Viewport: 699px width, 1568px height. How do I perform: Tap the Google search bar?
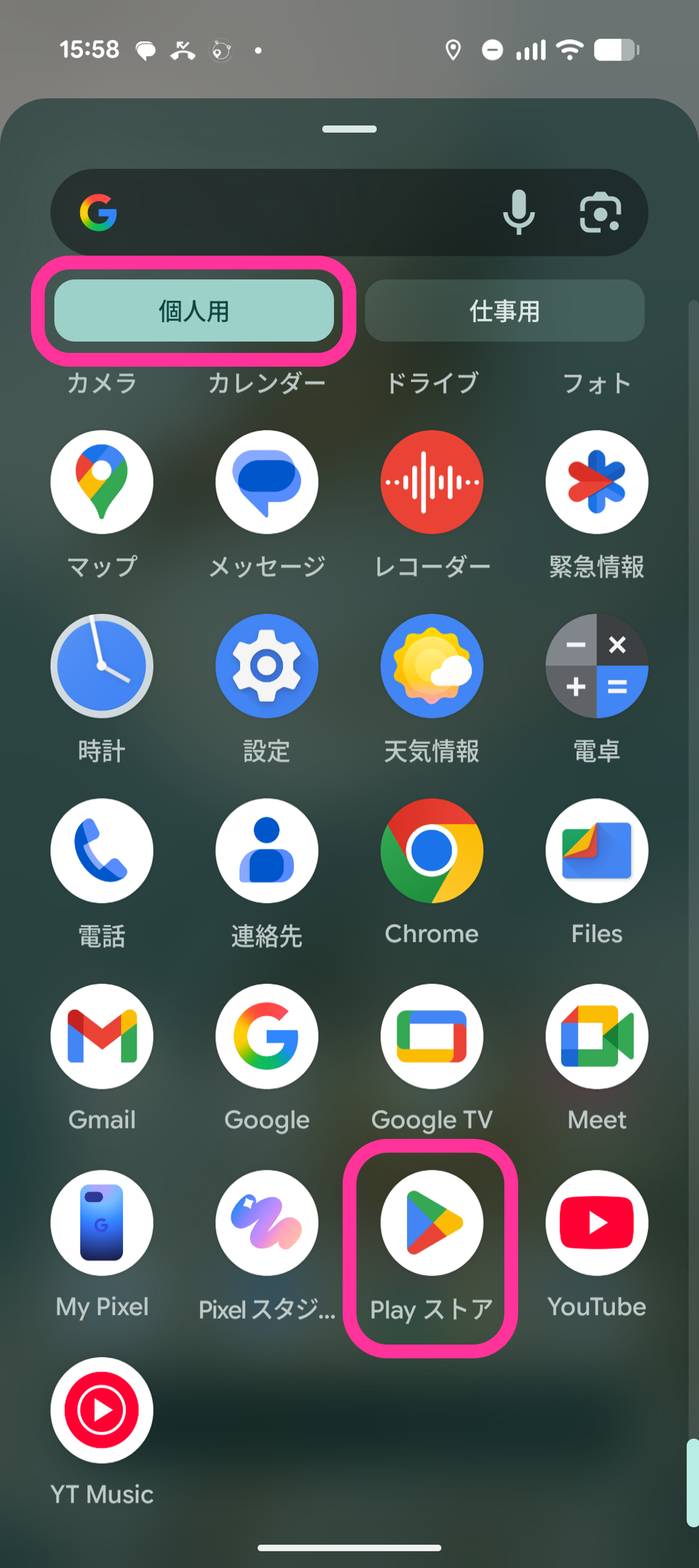click(x=296, y=212)
